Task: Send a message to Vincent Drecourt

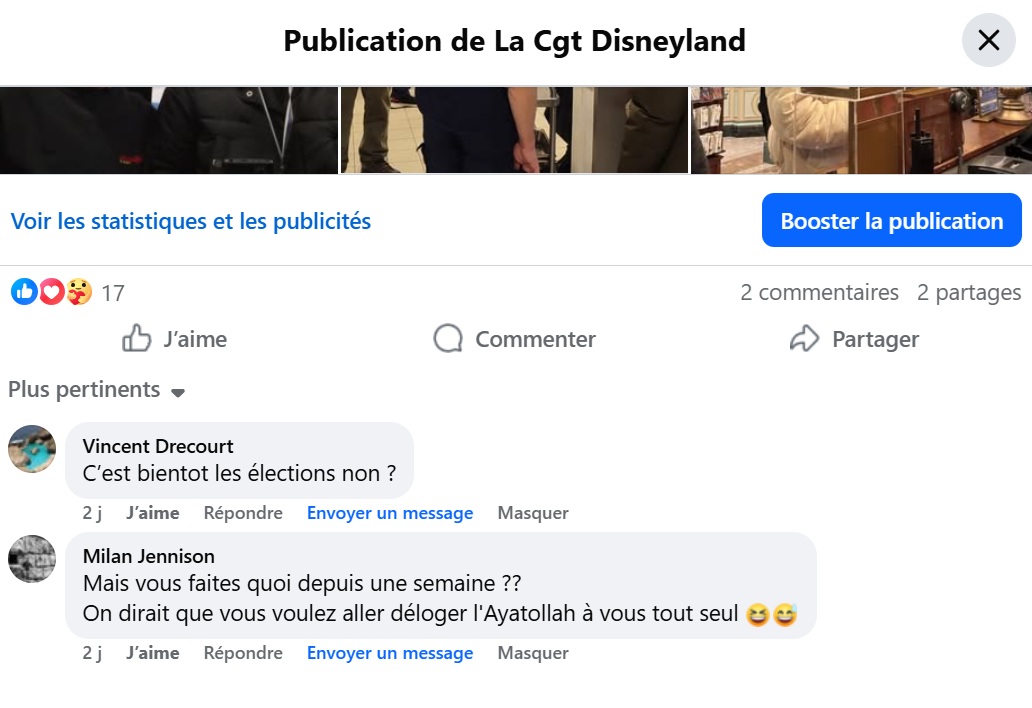Action: 390,513
